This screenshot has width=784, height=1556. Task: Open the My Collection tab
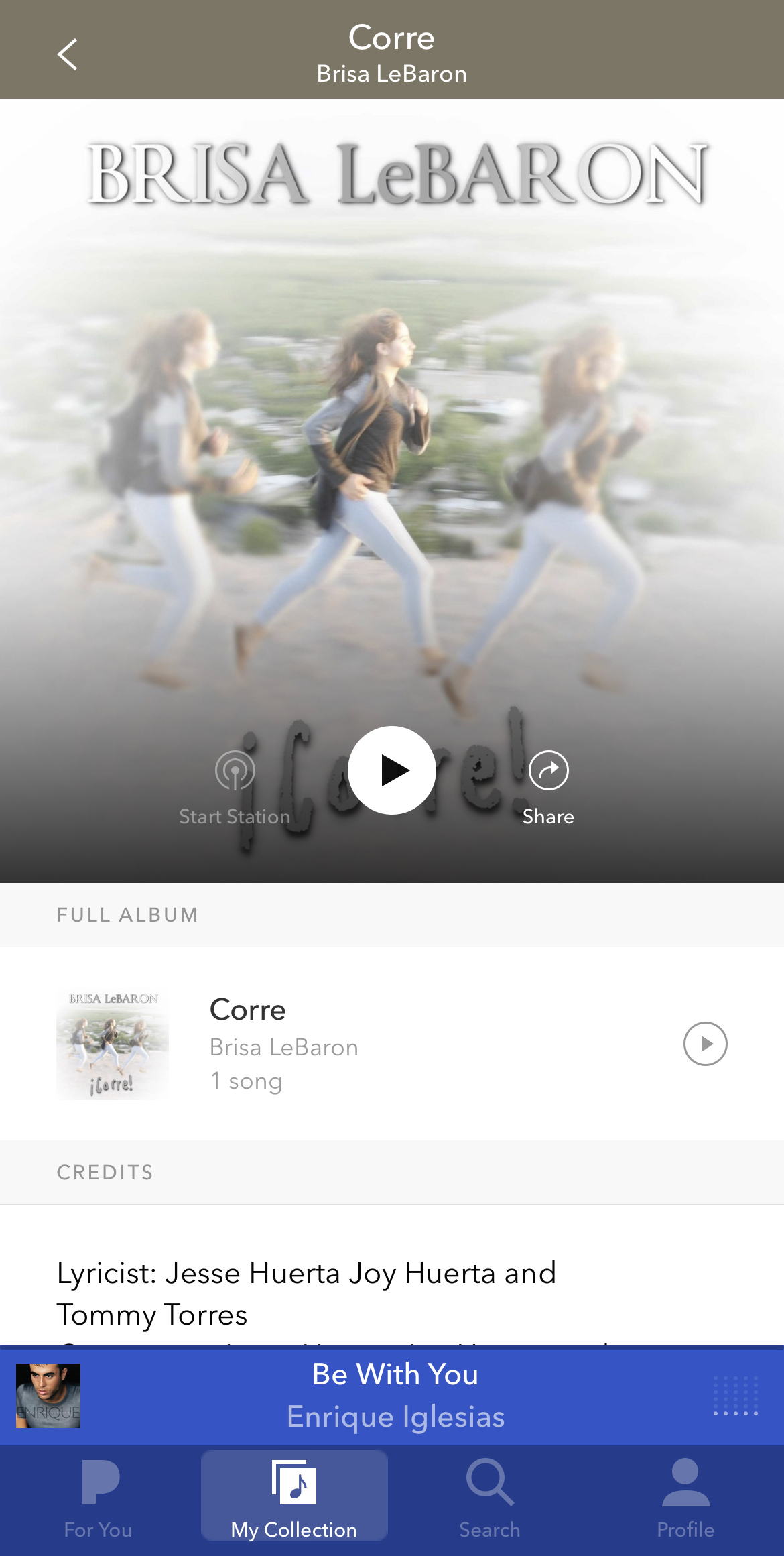(294, 1500)
